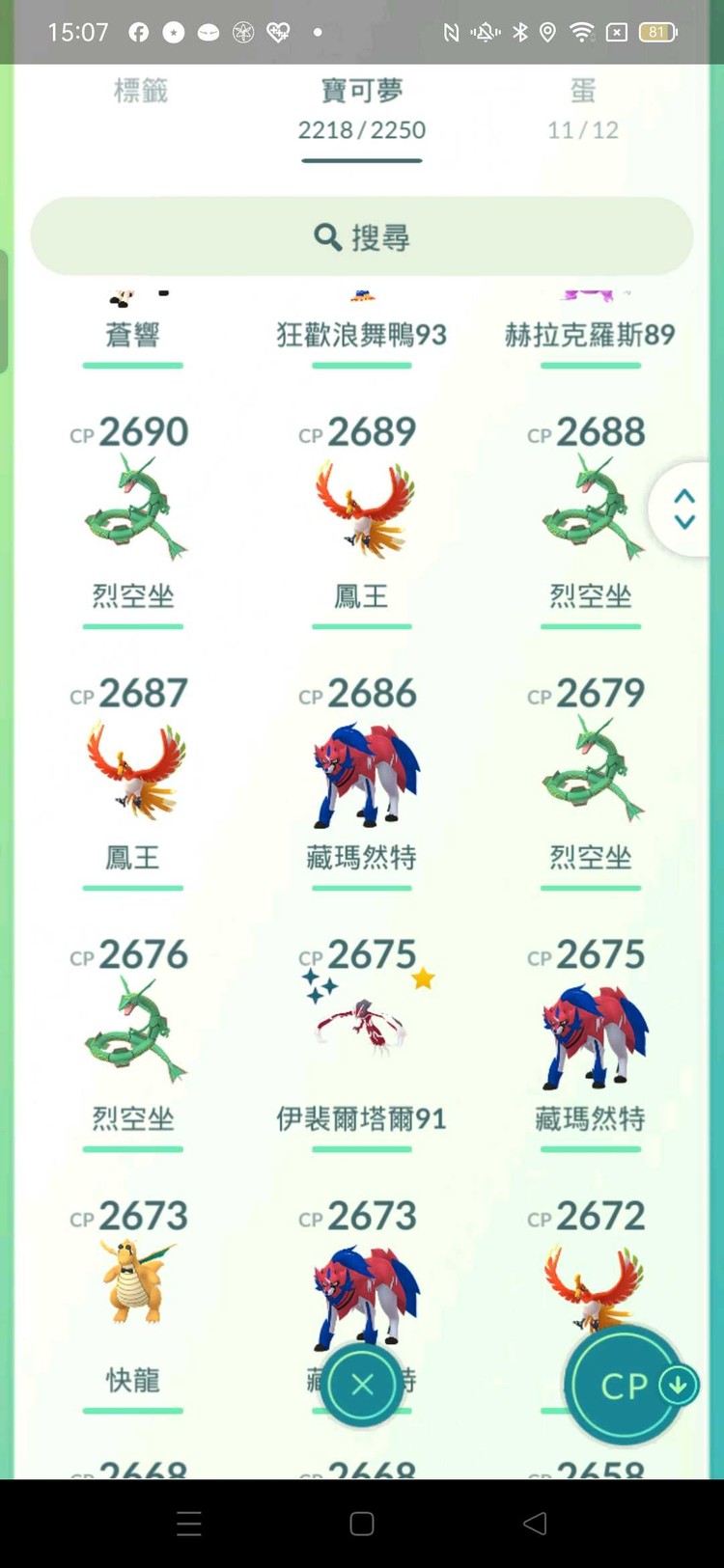Select the CP 2676 Rayquaza sprite
This screenshot has width=724, height=1568.
pos(132,1028)
